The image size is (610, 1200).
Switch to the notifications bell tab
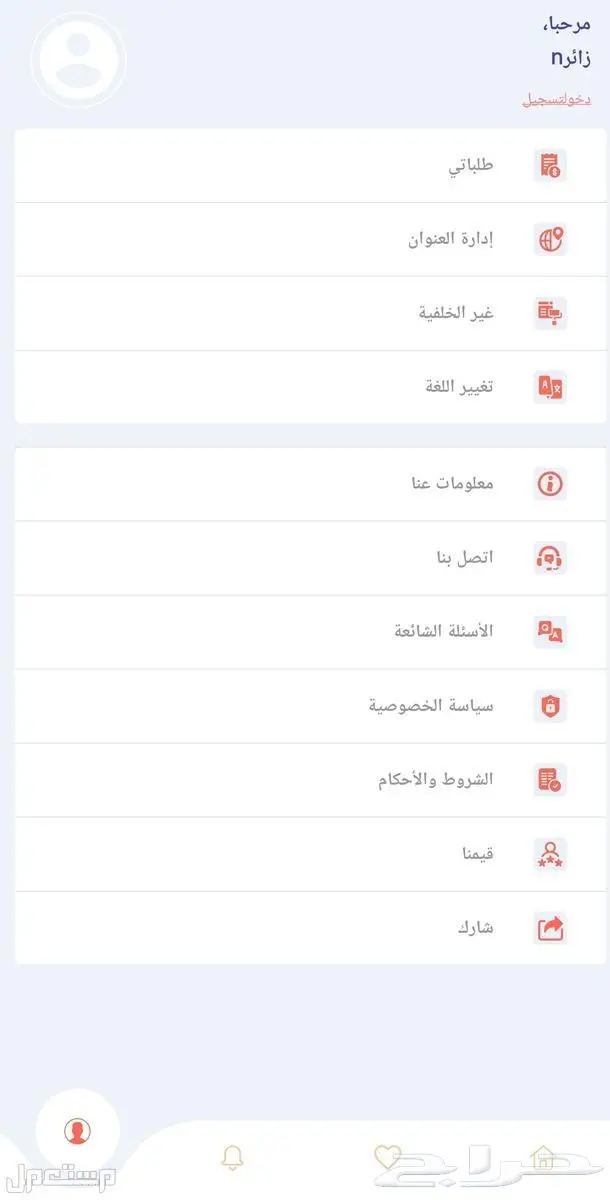click(x=233, y=1157)
